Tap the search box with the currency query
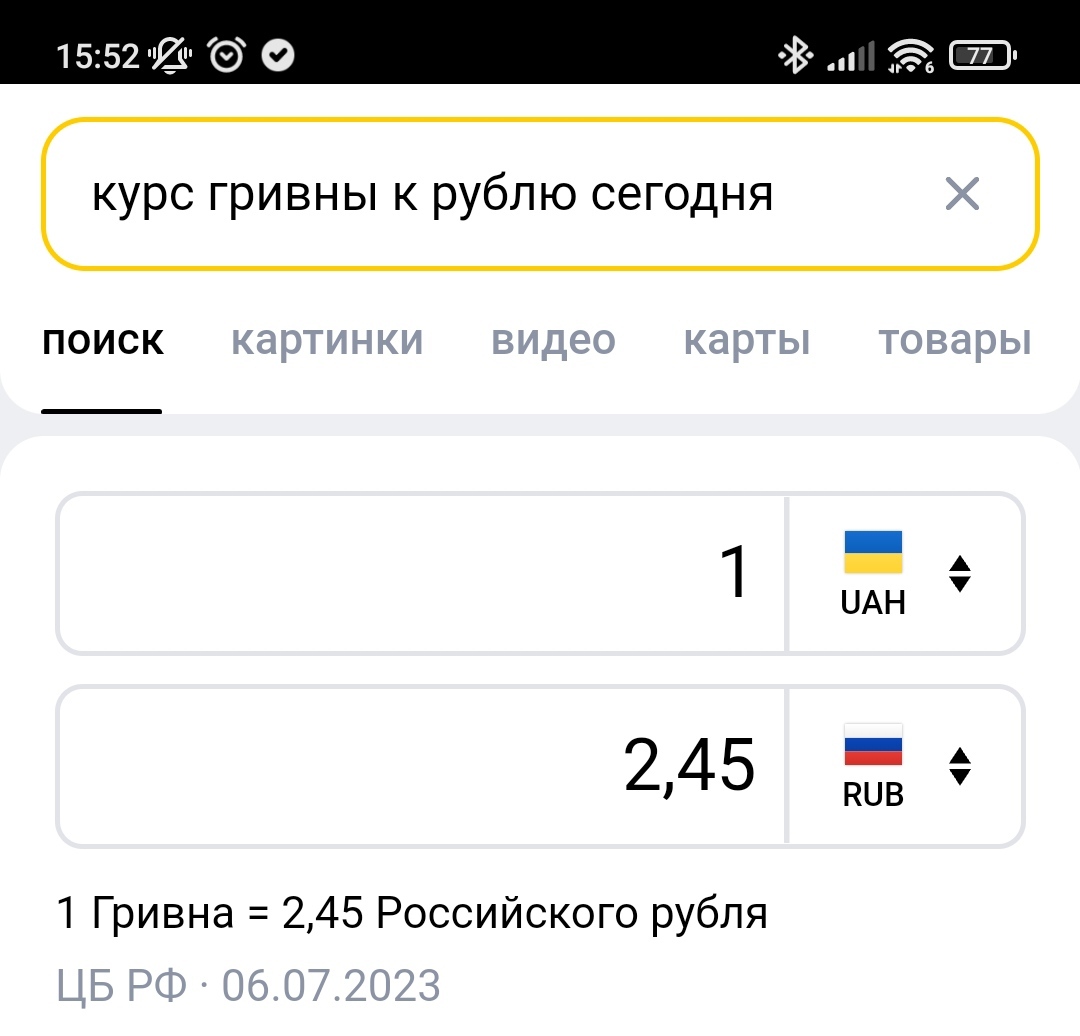This screenshot has height=1036, width=1080. (480, 195)
